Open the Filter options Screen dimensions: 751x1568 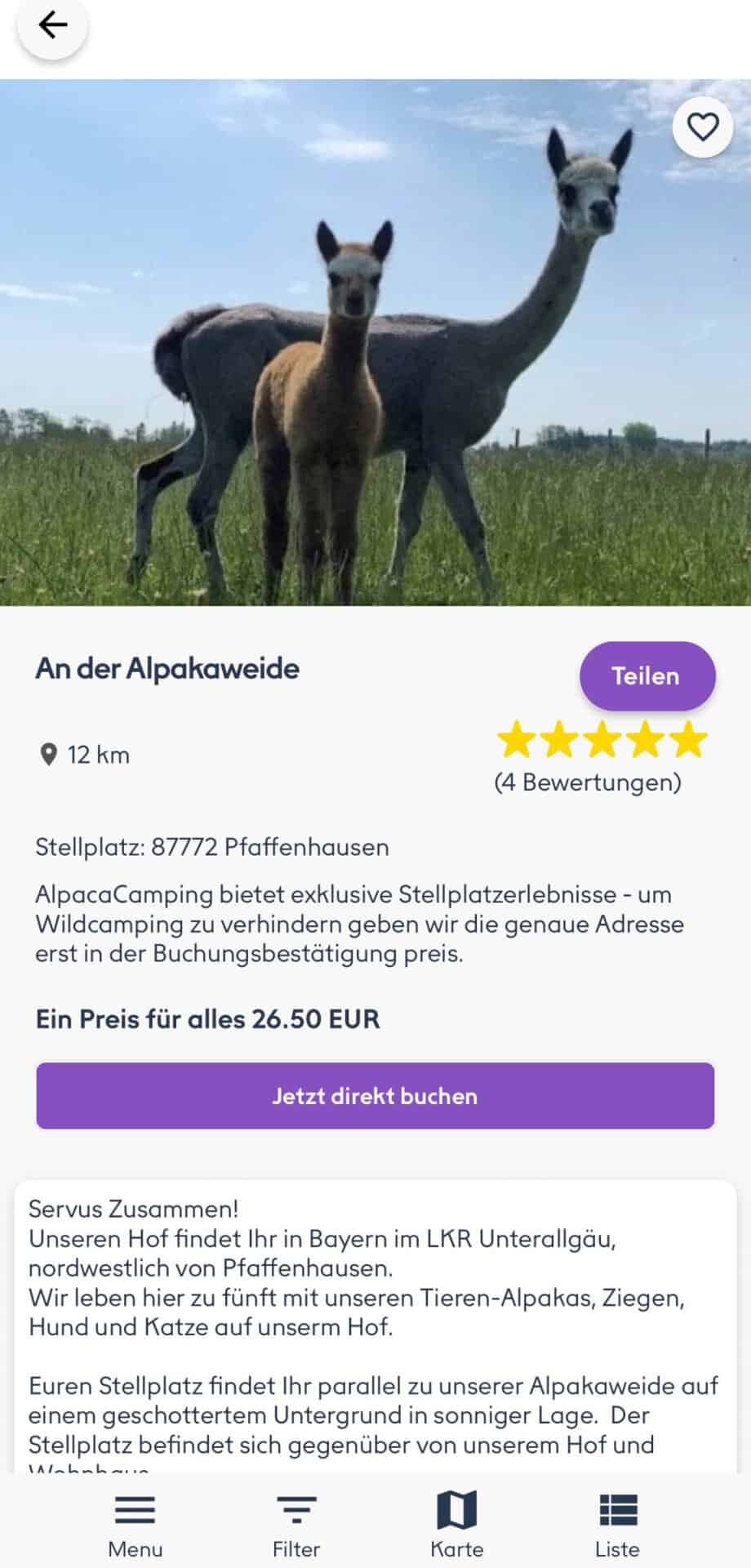click(x=296, y=1524)
